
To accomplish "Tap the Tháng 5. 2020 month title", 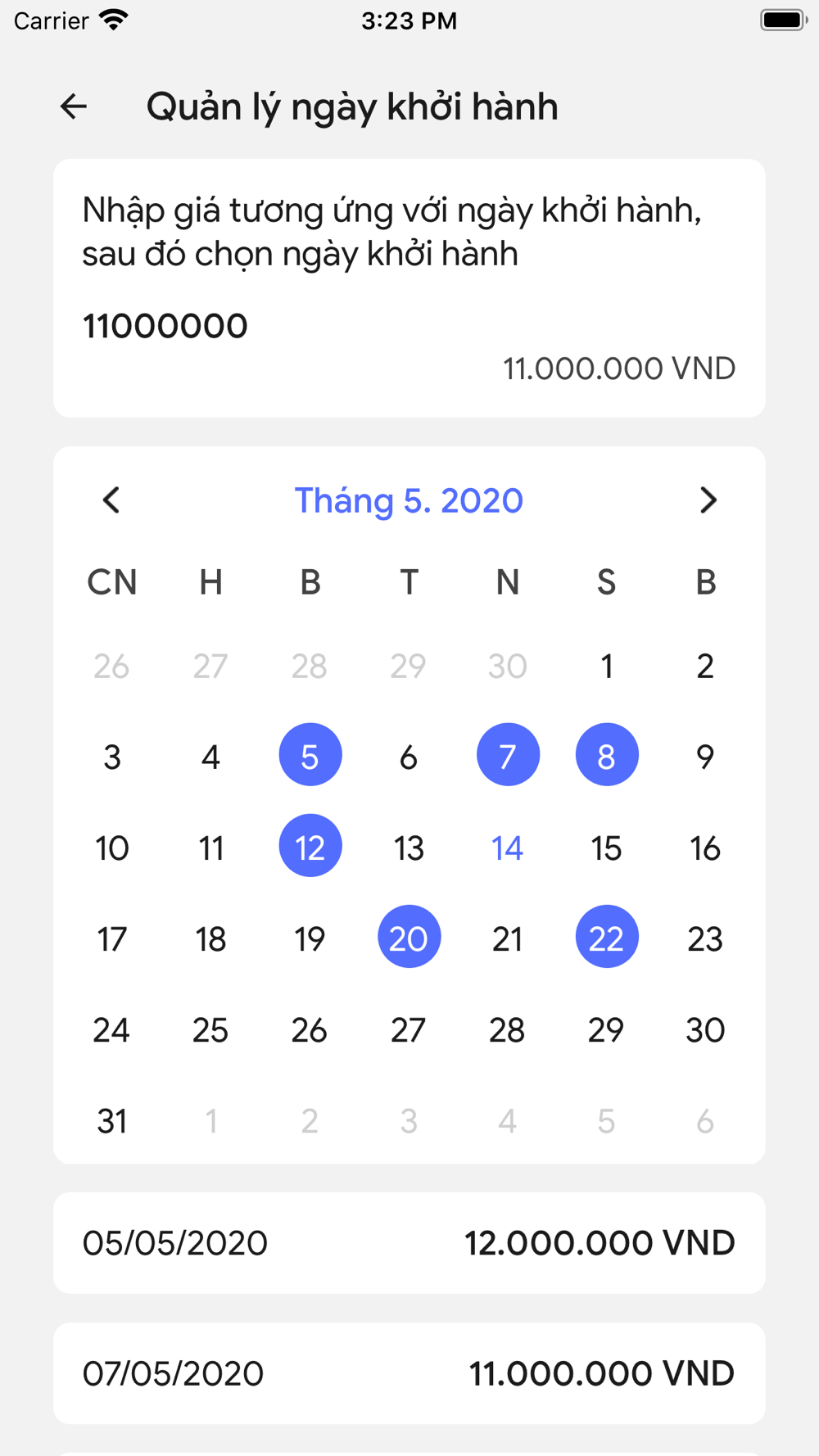I will click(x=409, y=500).
